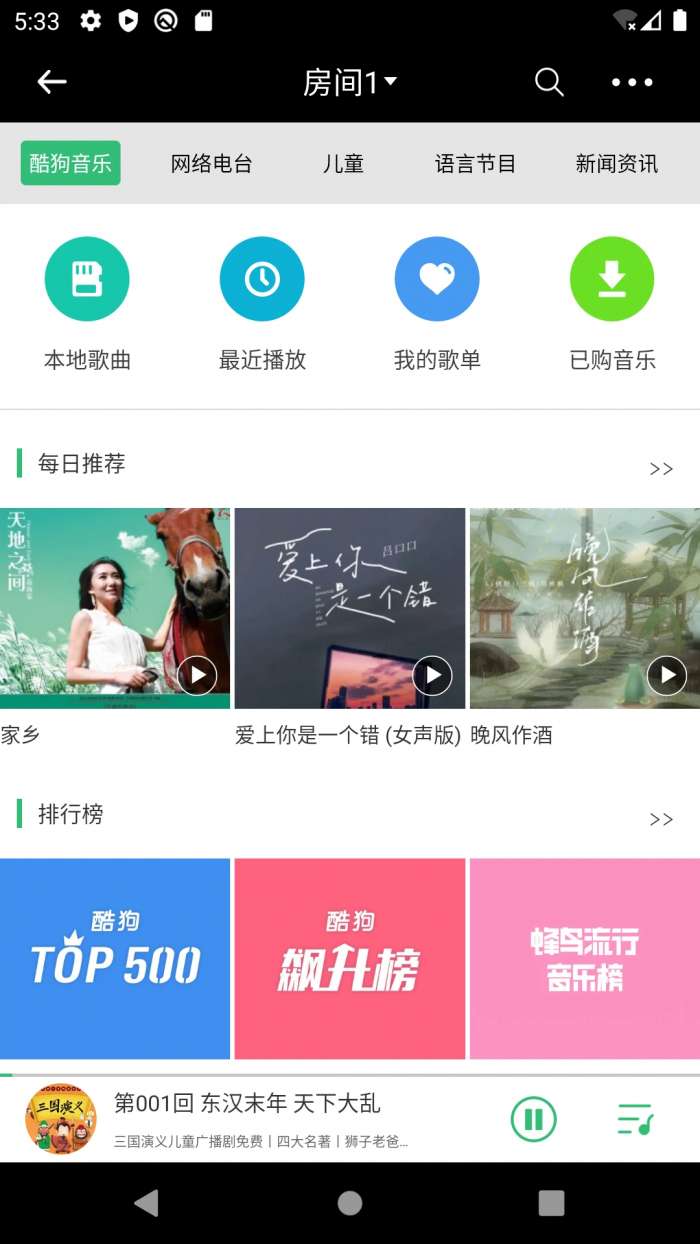Screen dimensions: 700x1244
Task: Open 本地歌曲 local songs
Action: 87,279
